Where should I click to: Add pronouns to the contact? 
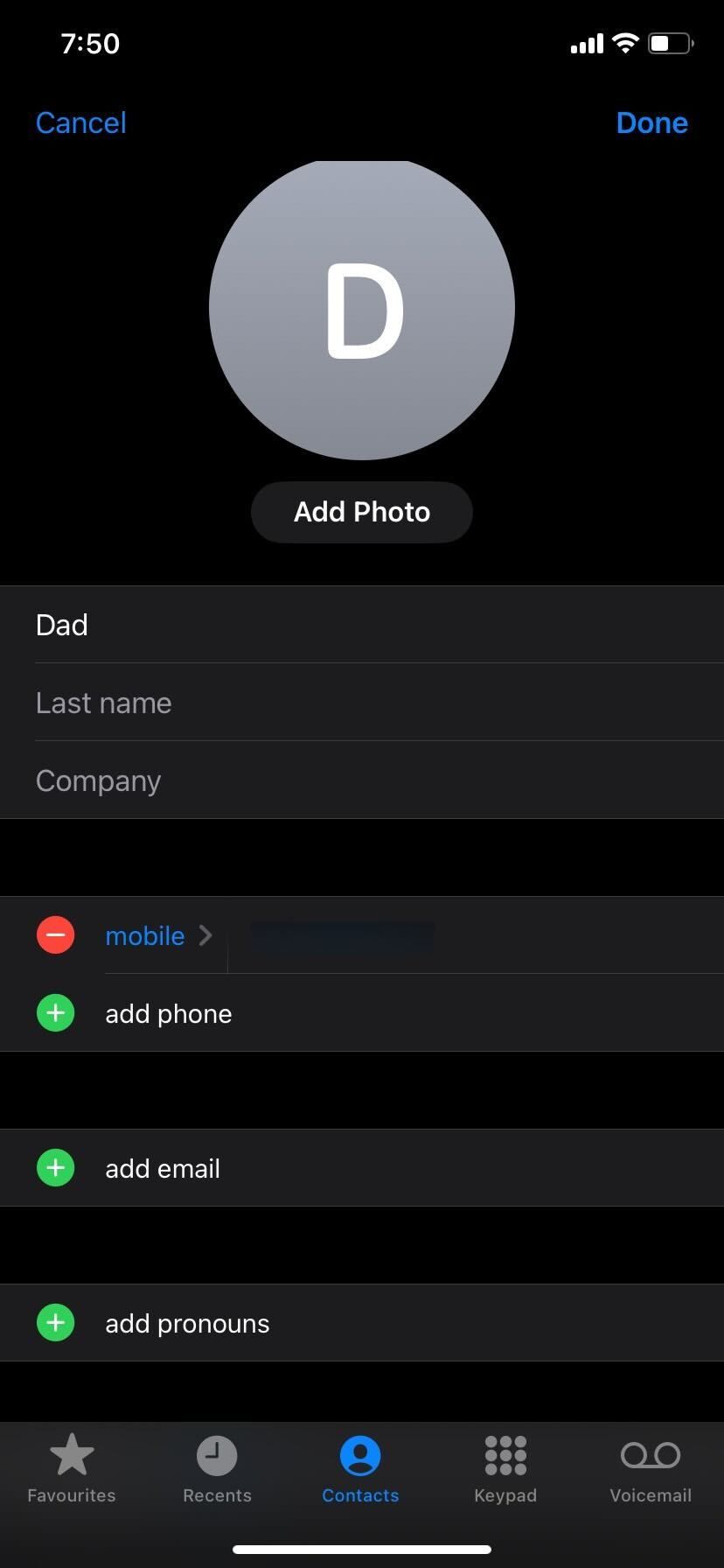[186, 1323]
